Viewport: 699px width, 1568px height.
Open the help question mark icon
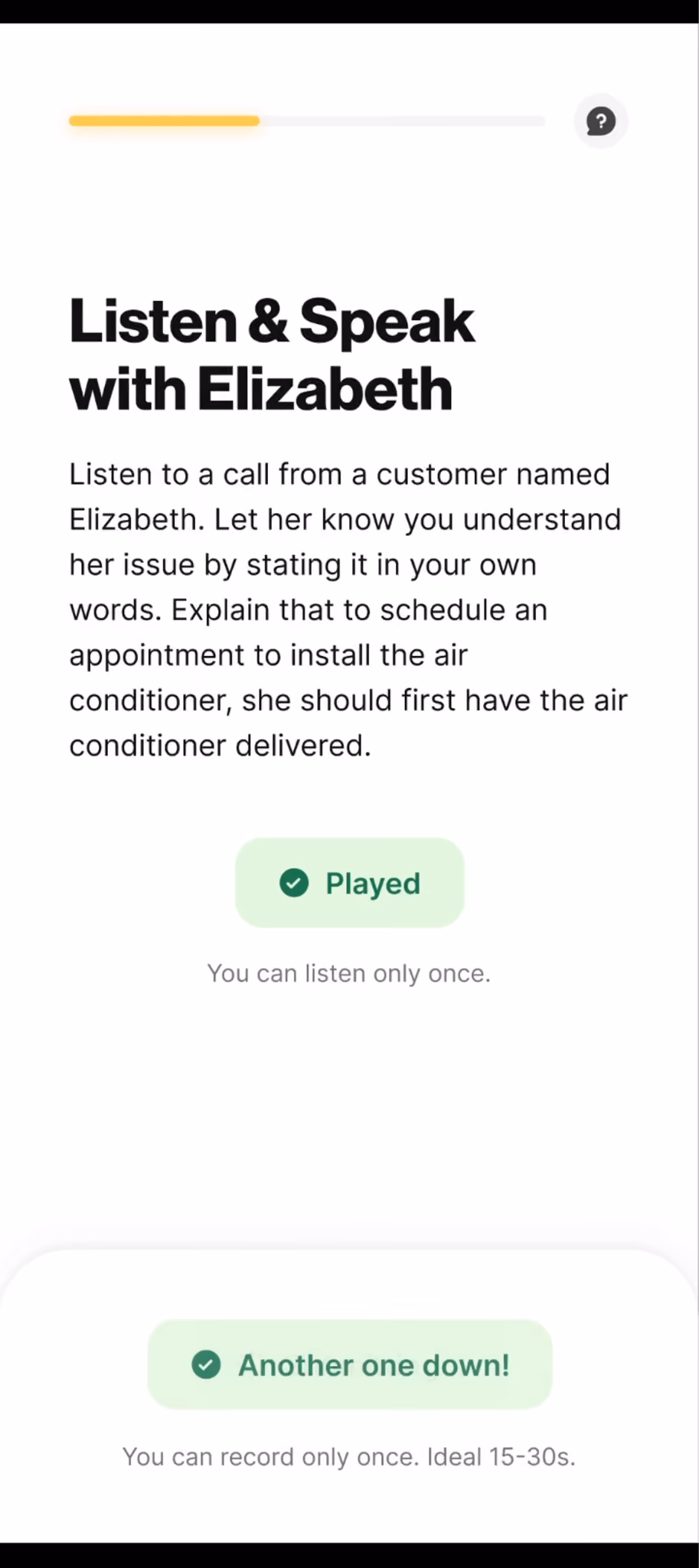tap(601, 121)
